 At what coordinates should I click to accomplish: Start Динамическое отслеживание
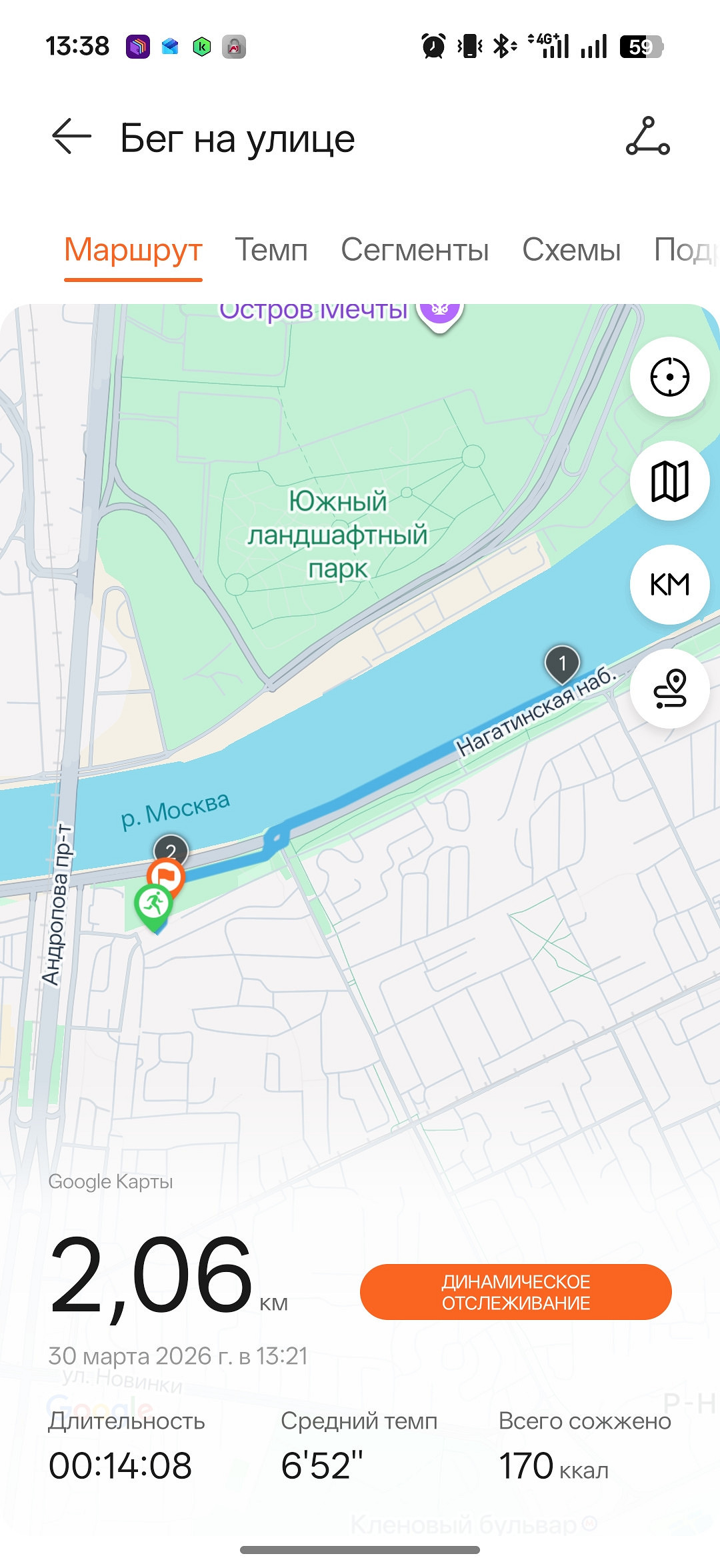tap(515, 1292)
